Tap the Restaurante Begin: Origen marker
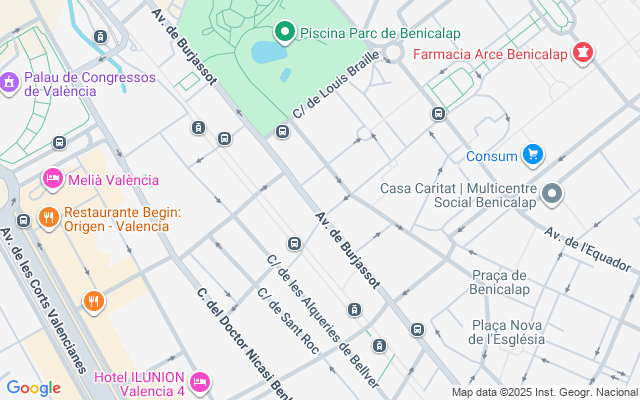The height and width of the screenshot is (400, 640). (47, 216)
